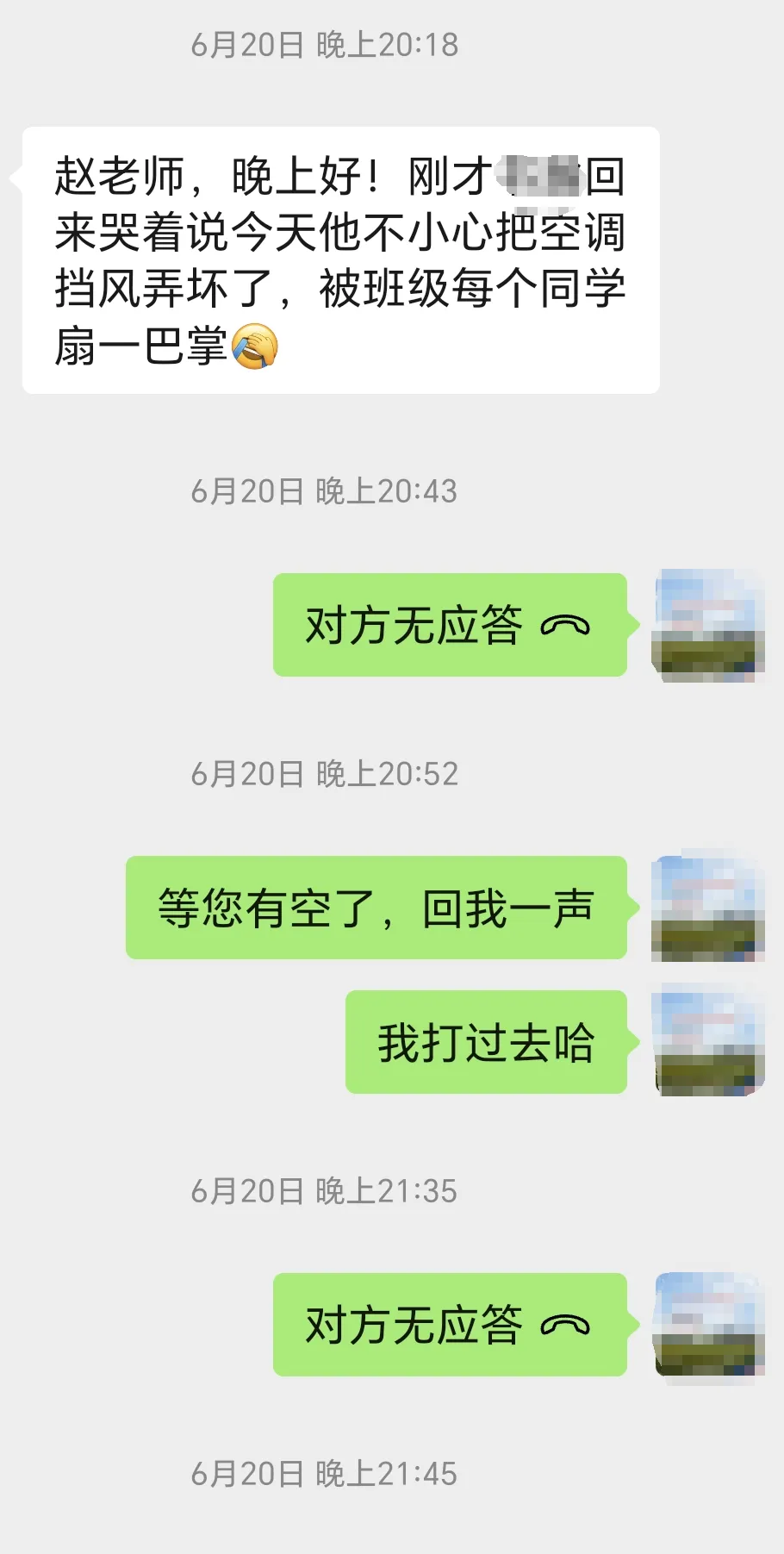Tap the timestamp '6月20日 晚上21:45'
Viewport: 784px width, 1554px height.
pyautogui.click(x=326, y=1474)
